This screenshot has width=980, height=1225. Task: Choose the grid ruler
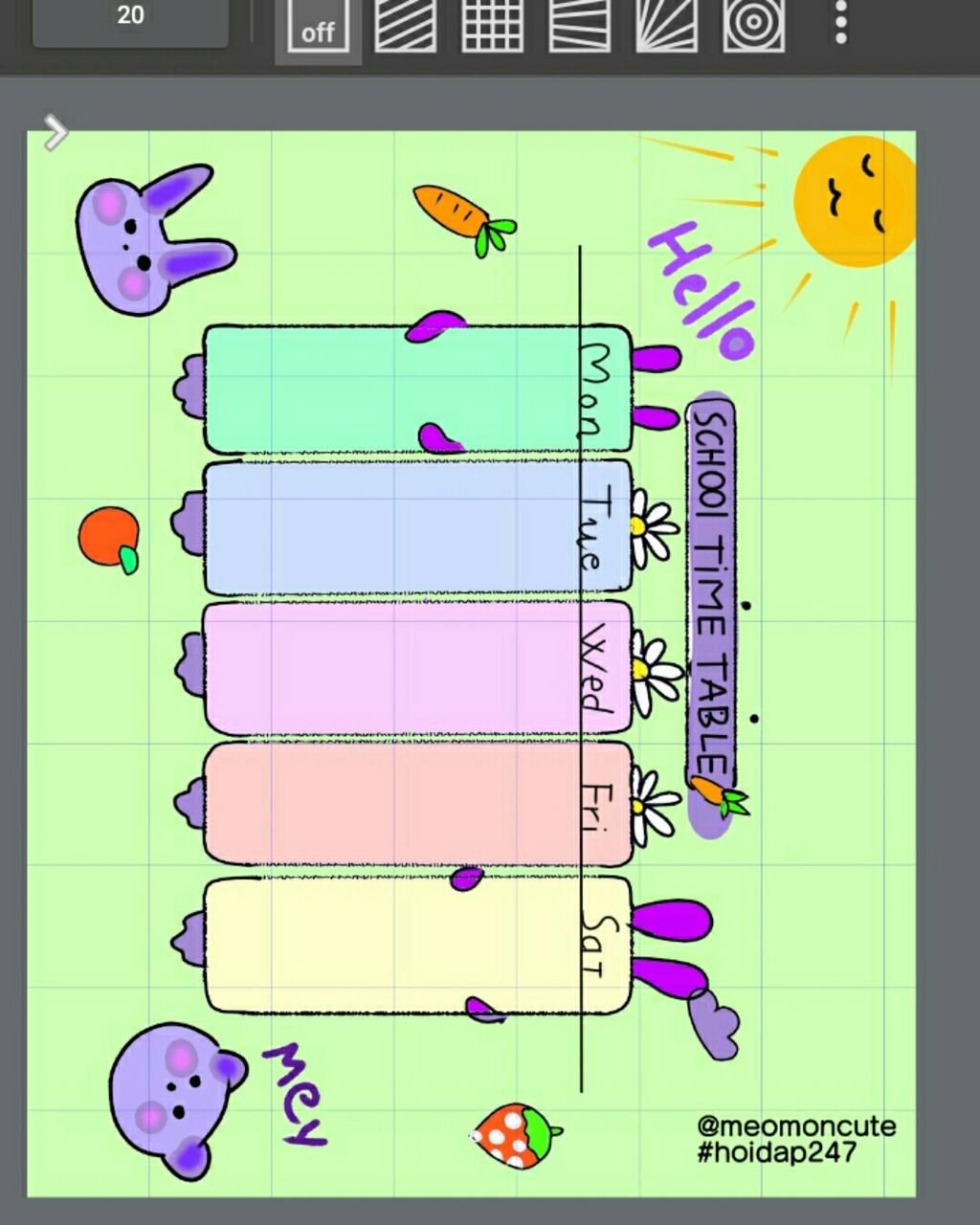492,25
